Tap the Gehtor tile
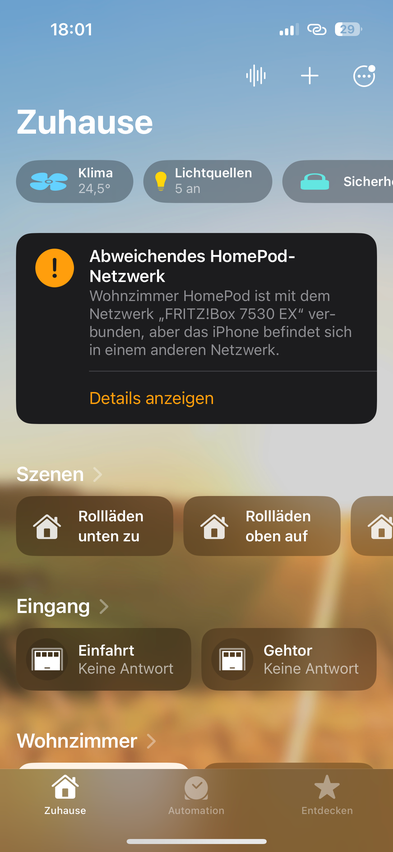This screenshot has width=393, height=852. pyautogui.click(x=289, y=659)
